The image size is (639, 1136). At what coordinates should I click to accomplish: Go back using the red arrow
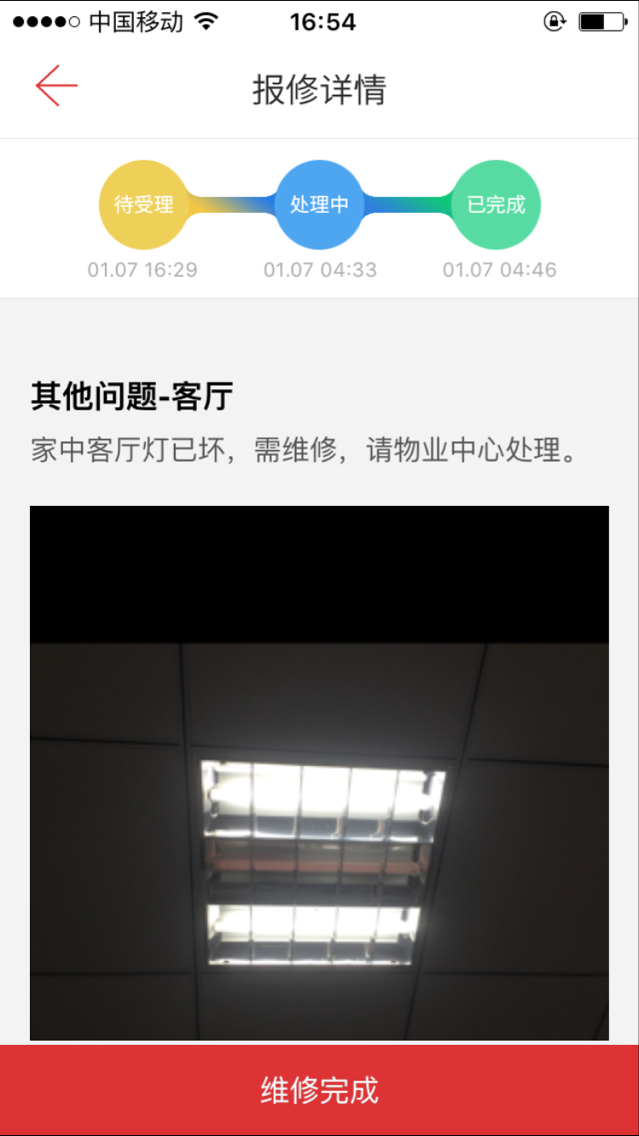[x=56, y=87]
